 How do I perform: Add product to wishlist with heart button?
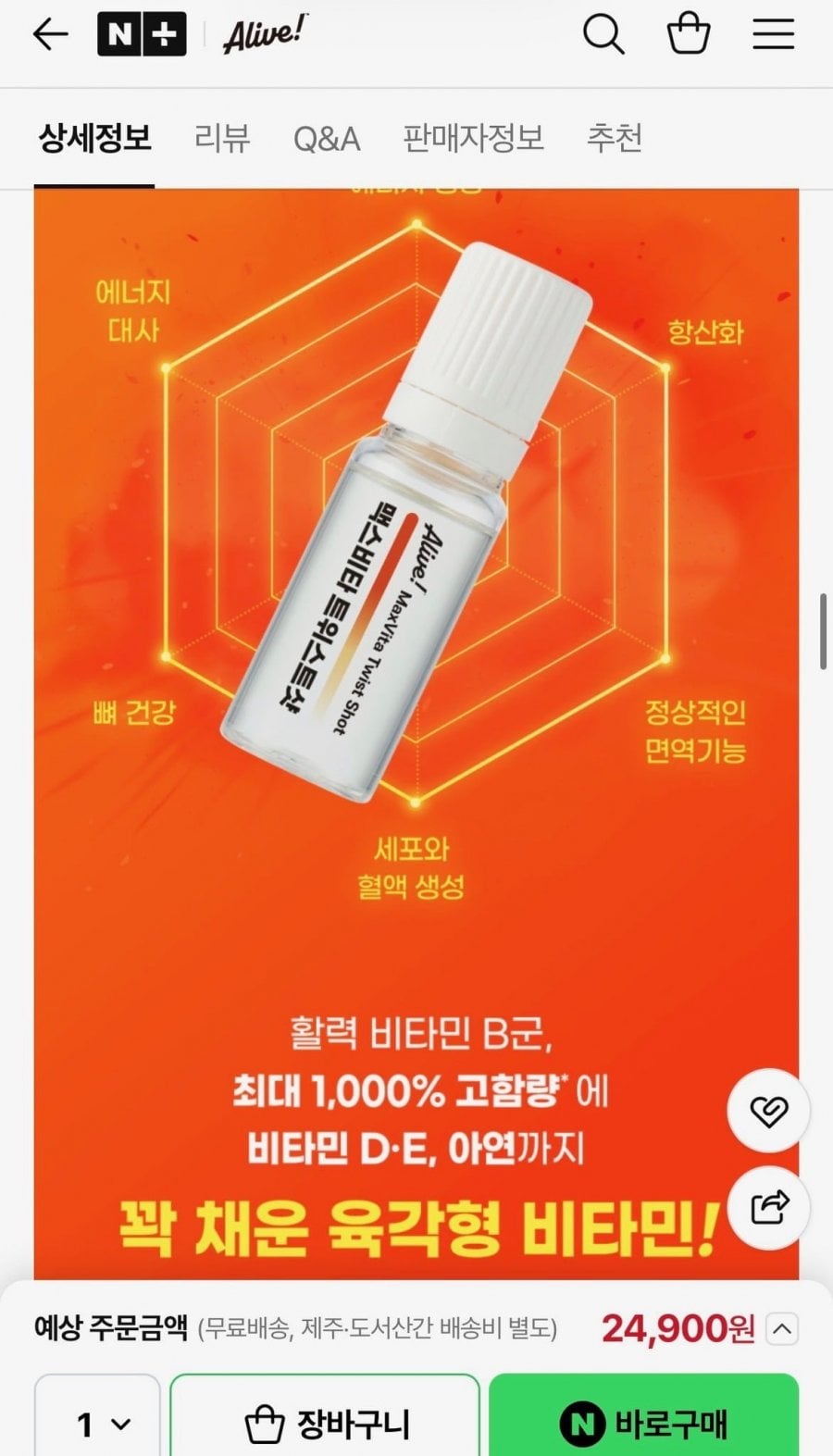coord(768,1110)
